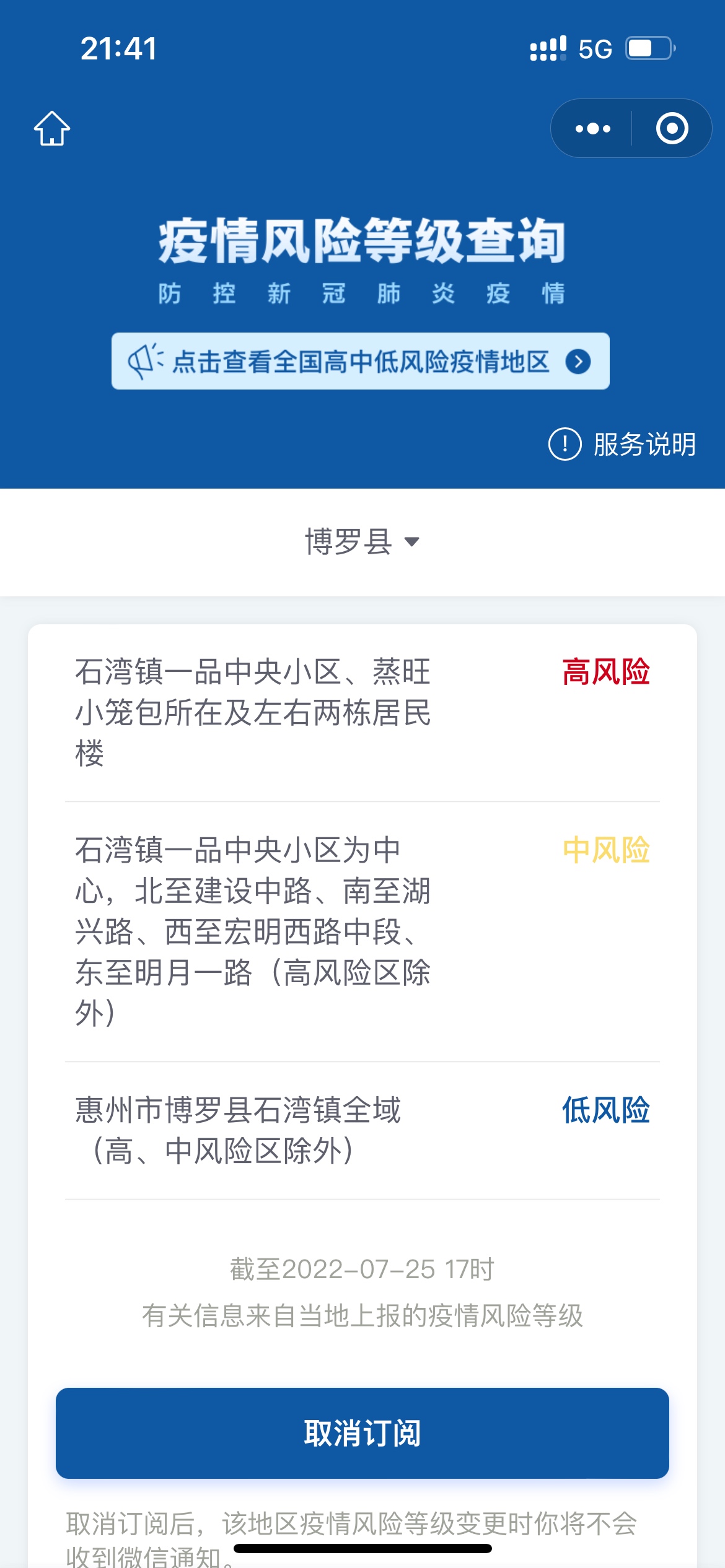Open the three-dot more options menu
Viewport: 725px width, 1568px height.
tap(592, 129)
